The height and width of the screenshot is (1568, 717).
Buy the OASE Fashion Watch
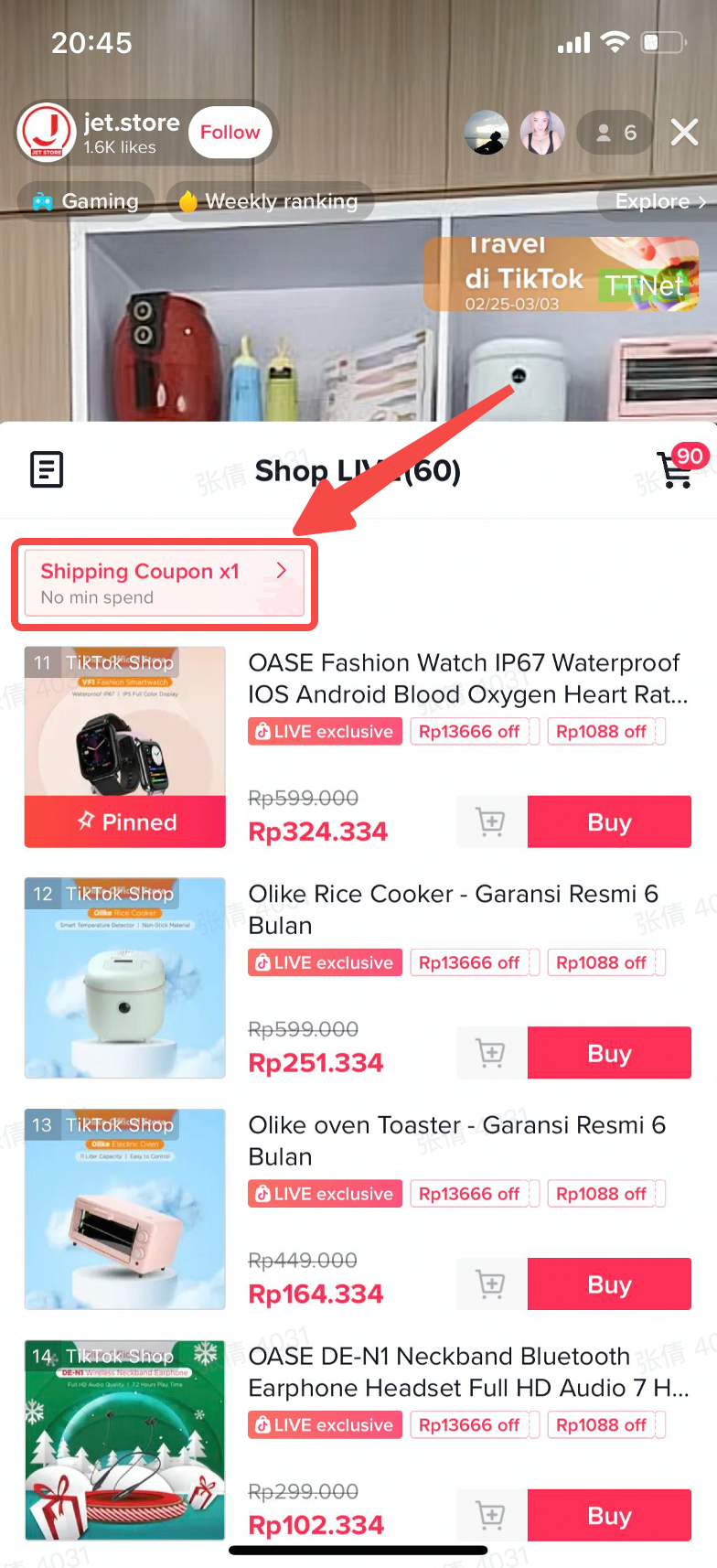(x=609, y=822)
